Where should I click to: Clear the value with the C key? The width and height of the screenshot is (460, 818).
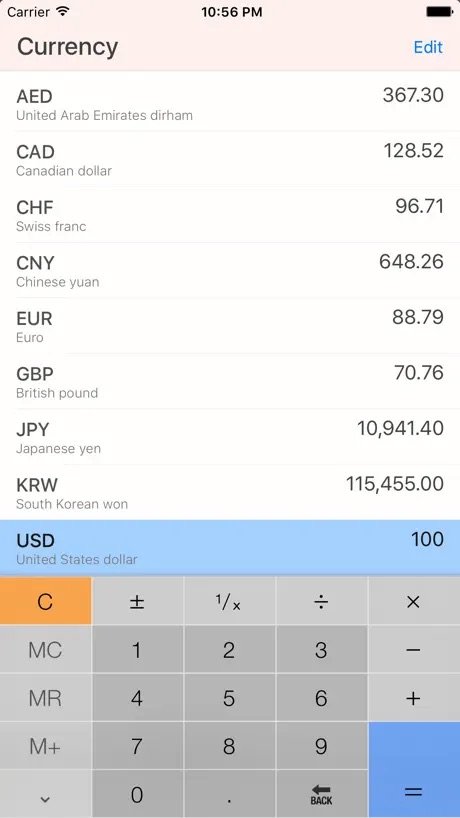point(45,602)
